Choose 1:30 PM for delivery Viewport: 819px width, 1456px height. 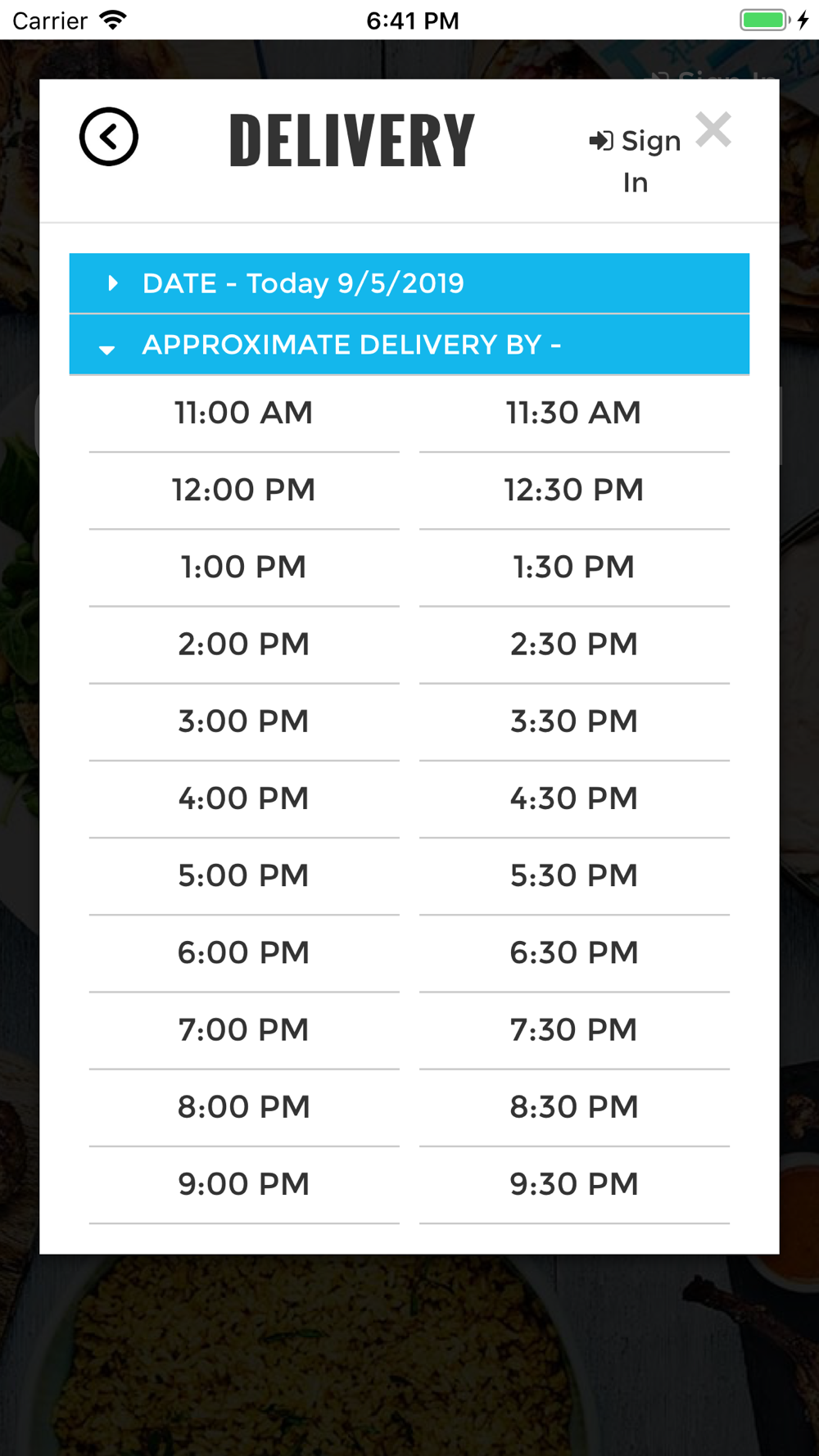click(x=573, y=567)
